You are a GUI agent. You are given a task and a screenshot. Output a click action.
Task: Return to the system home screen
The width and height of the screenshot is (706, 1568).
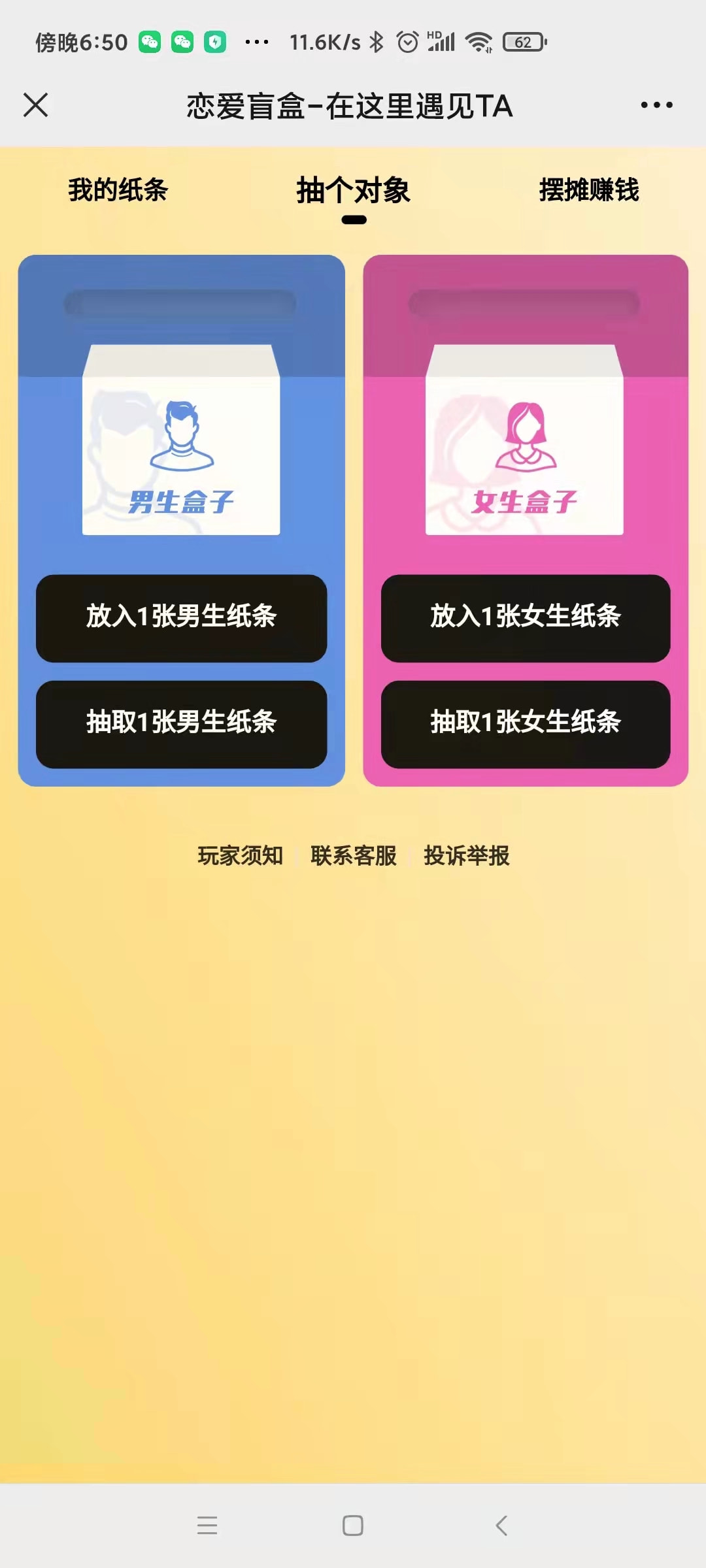(x=353, y=1526)
